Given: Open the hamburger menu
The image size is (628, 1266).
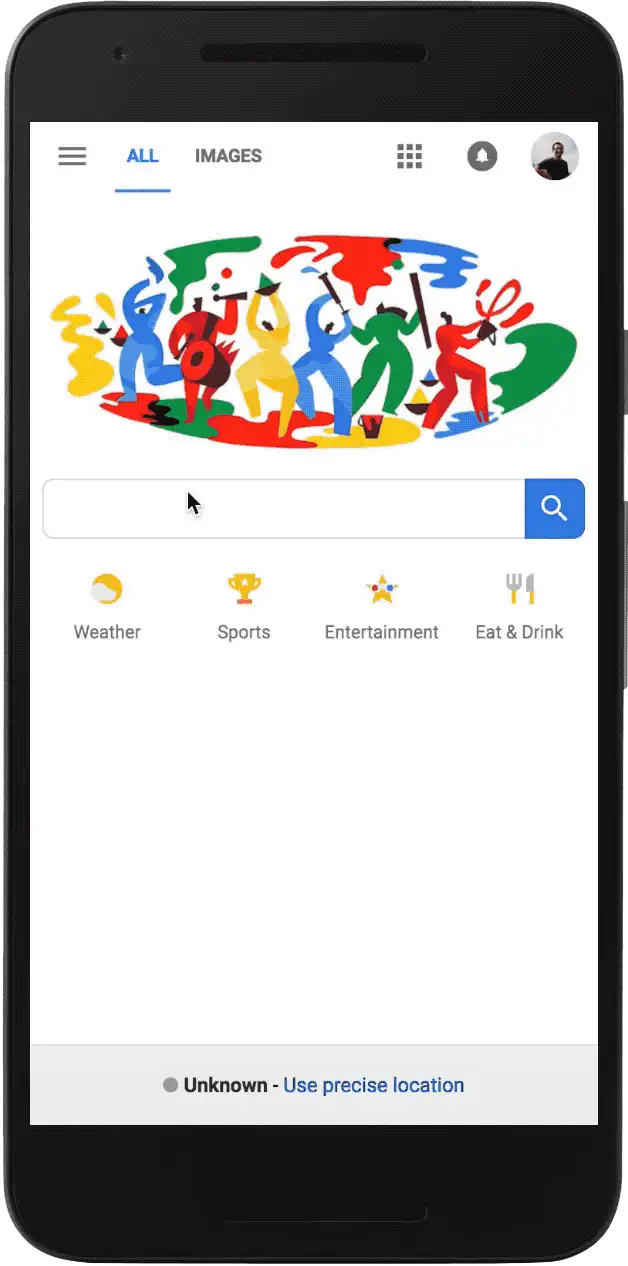Looking at the screenshot, I should tap(72, 156).
